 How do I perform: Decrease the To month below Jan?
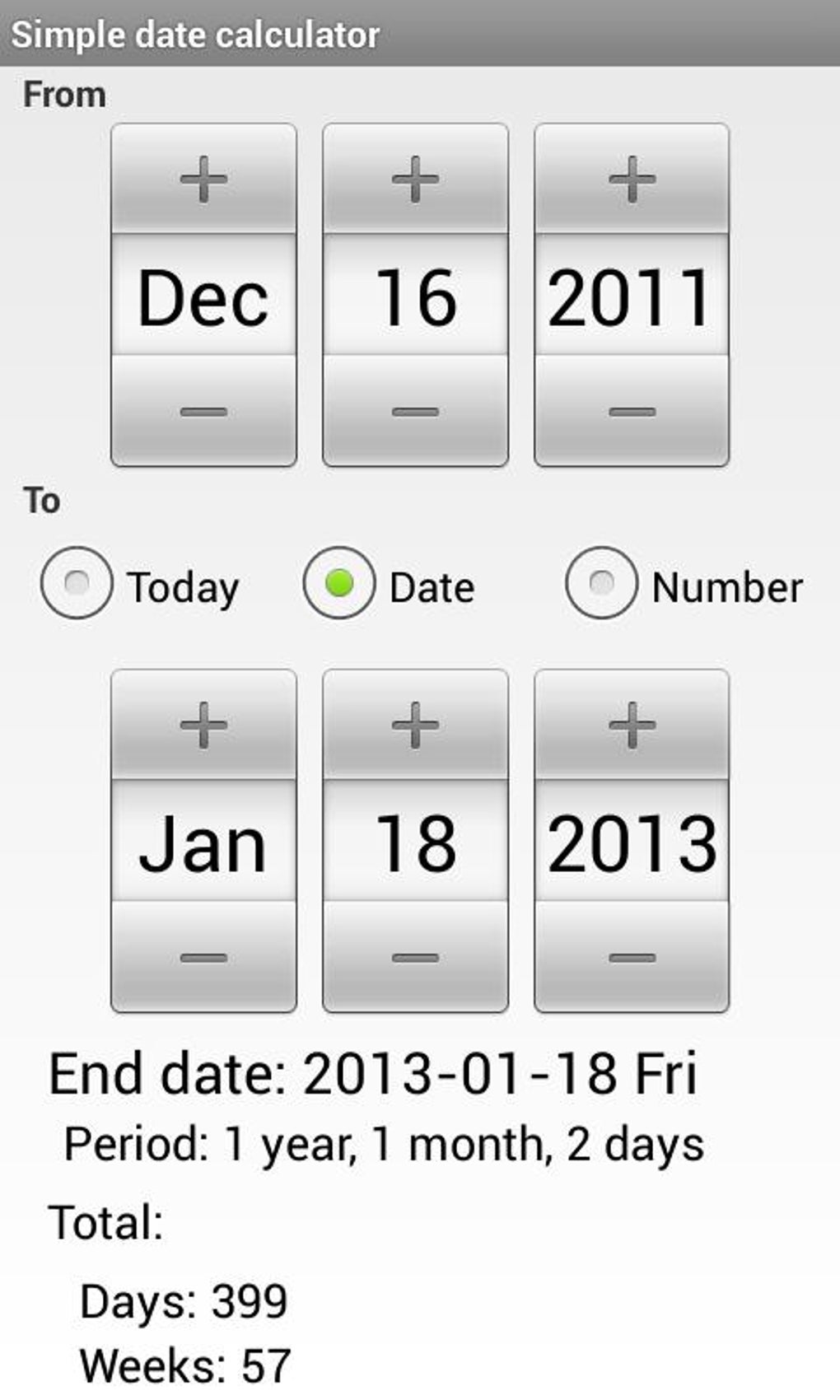pyautogui.click(x=203, y=957)
